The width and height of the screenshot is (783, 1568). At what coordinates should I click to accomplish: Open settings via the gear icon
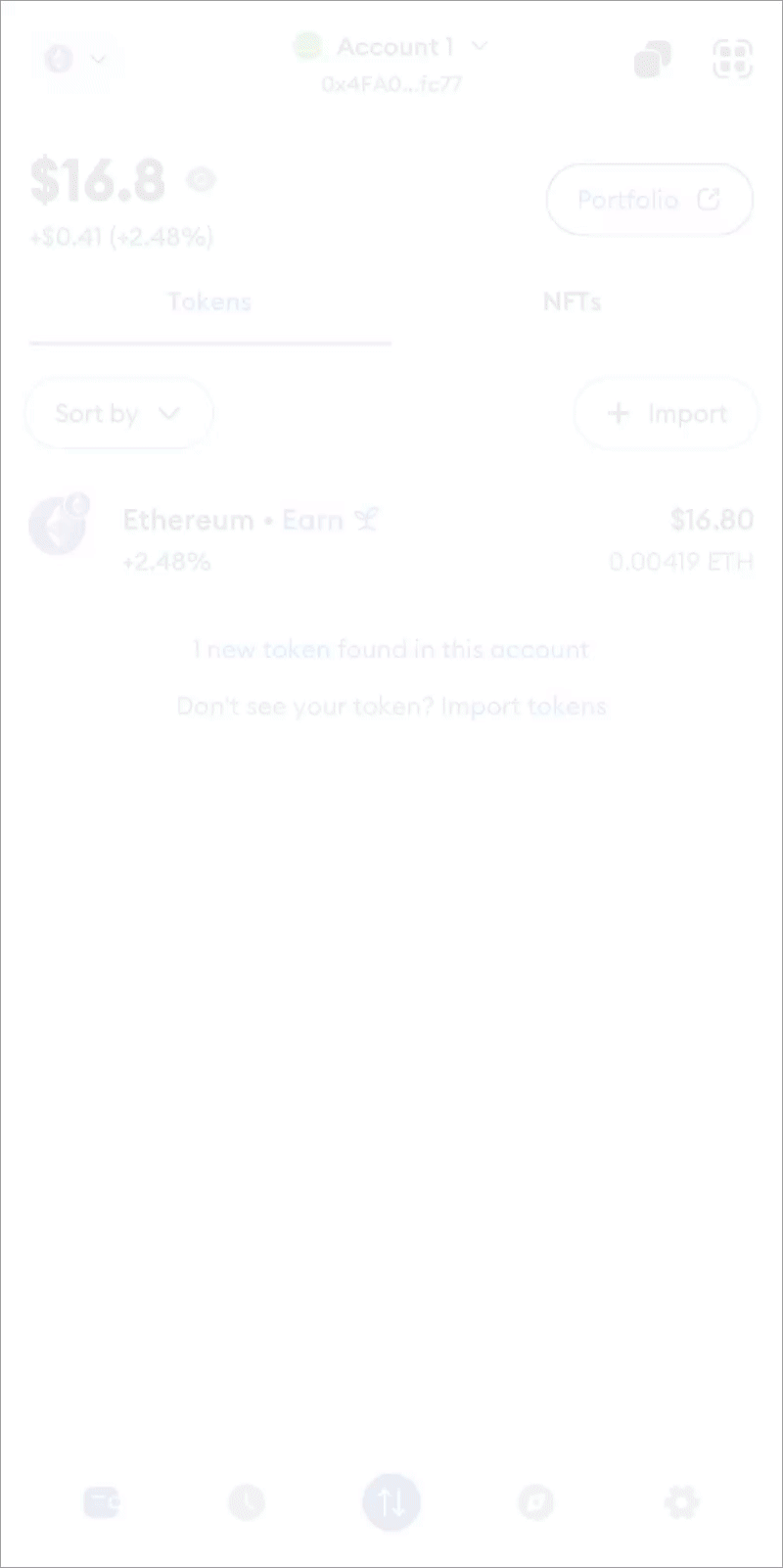click(x=681, y=1502)
